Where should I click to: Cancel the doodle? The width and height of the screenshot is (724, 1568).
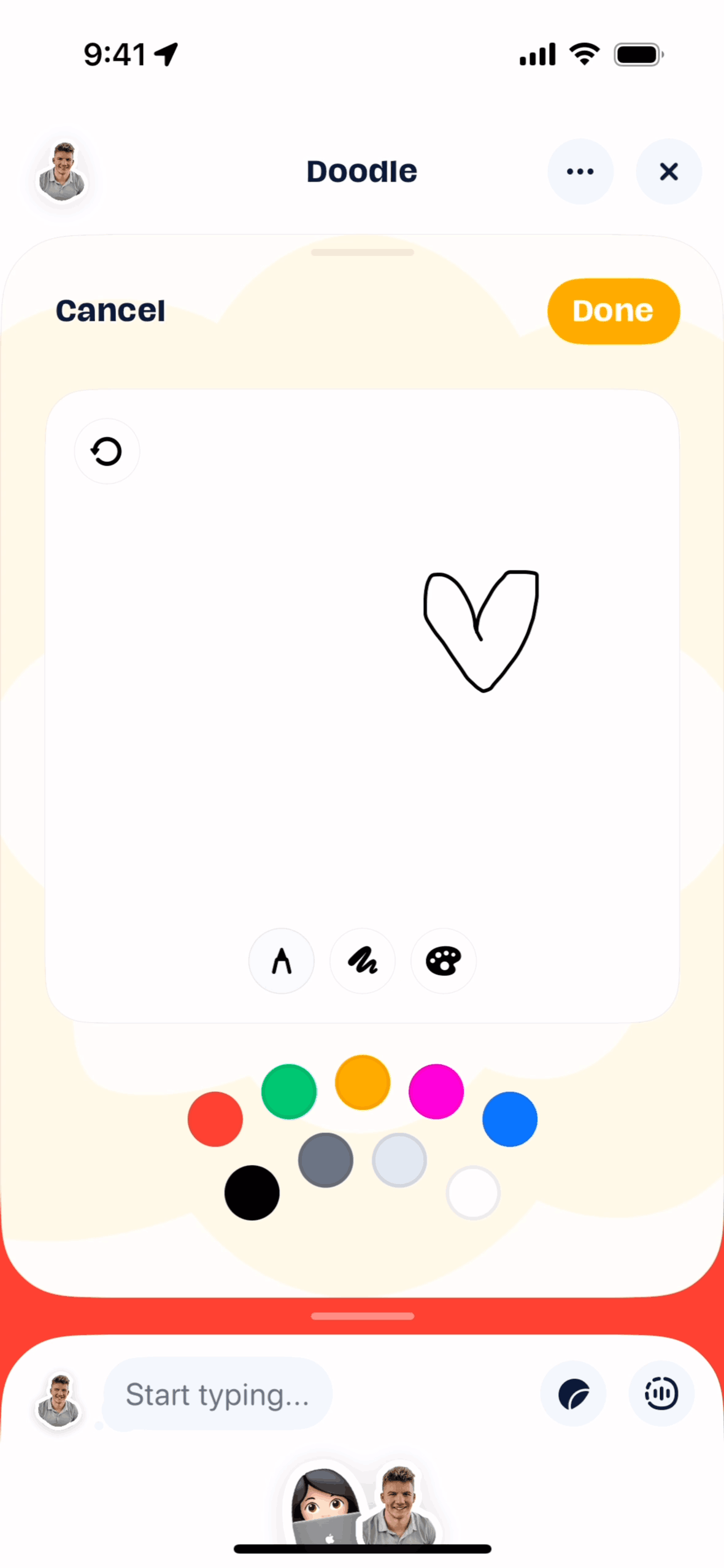(x=110, y=310)
